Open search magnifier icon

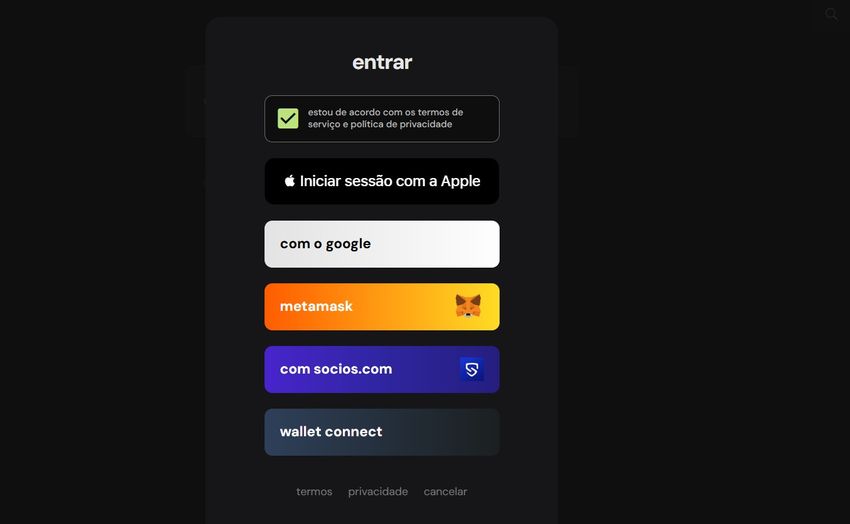point(831,14)
